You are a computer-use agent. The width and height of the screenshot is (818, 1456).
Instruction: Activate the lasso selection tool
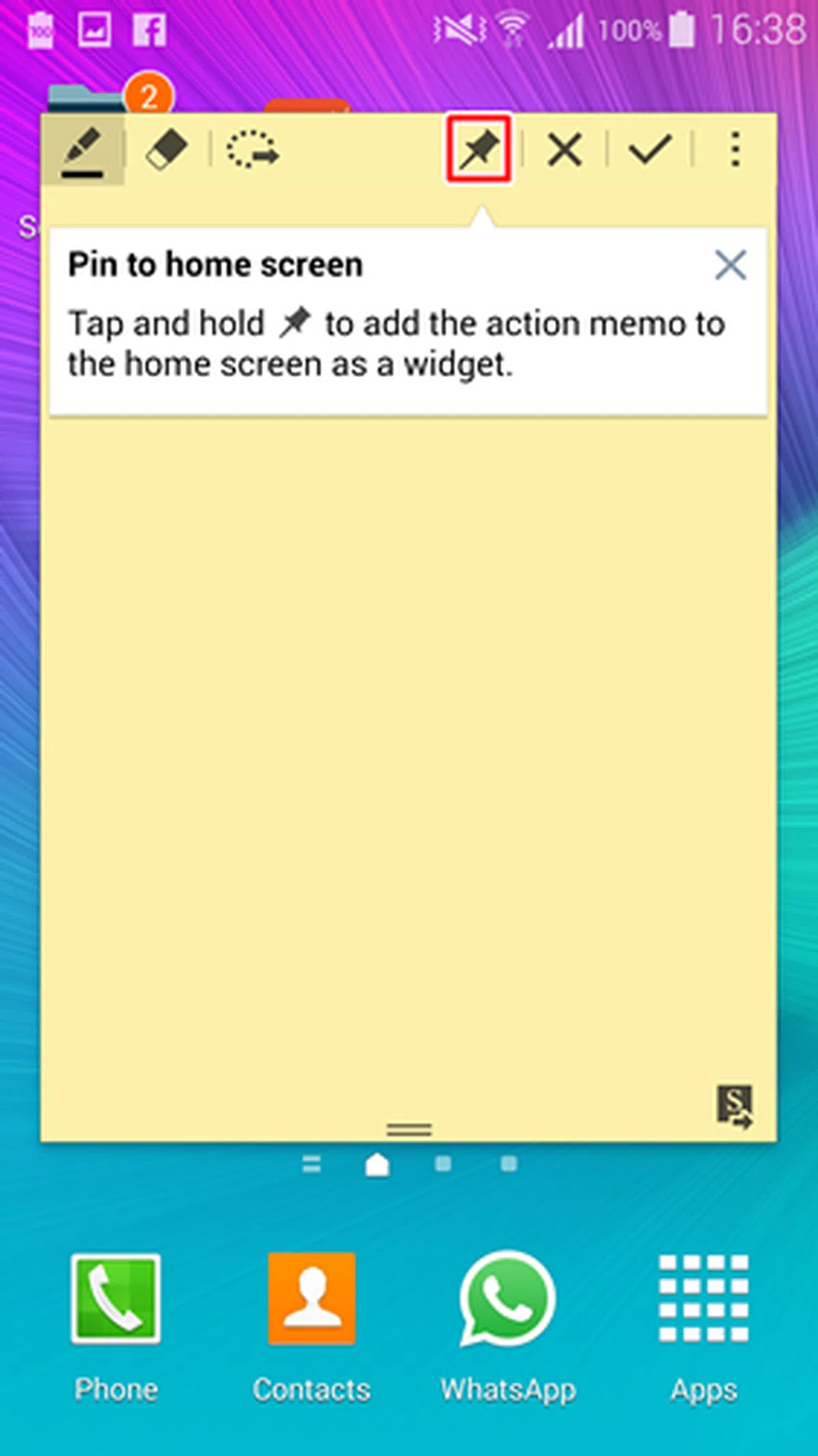pyautogui.click(x=252, y=149)
